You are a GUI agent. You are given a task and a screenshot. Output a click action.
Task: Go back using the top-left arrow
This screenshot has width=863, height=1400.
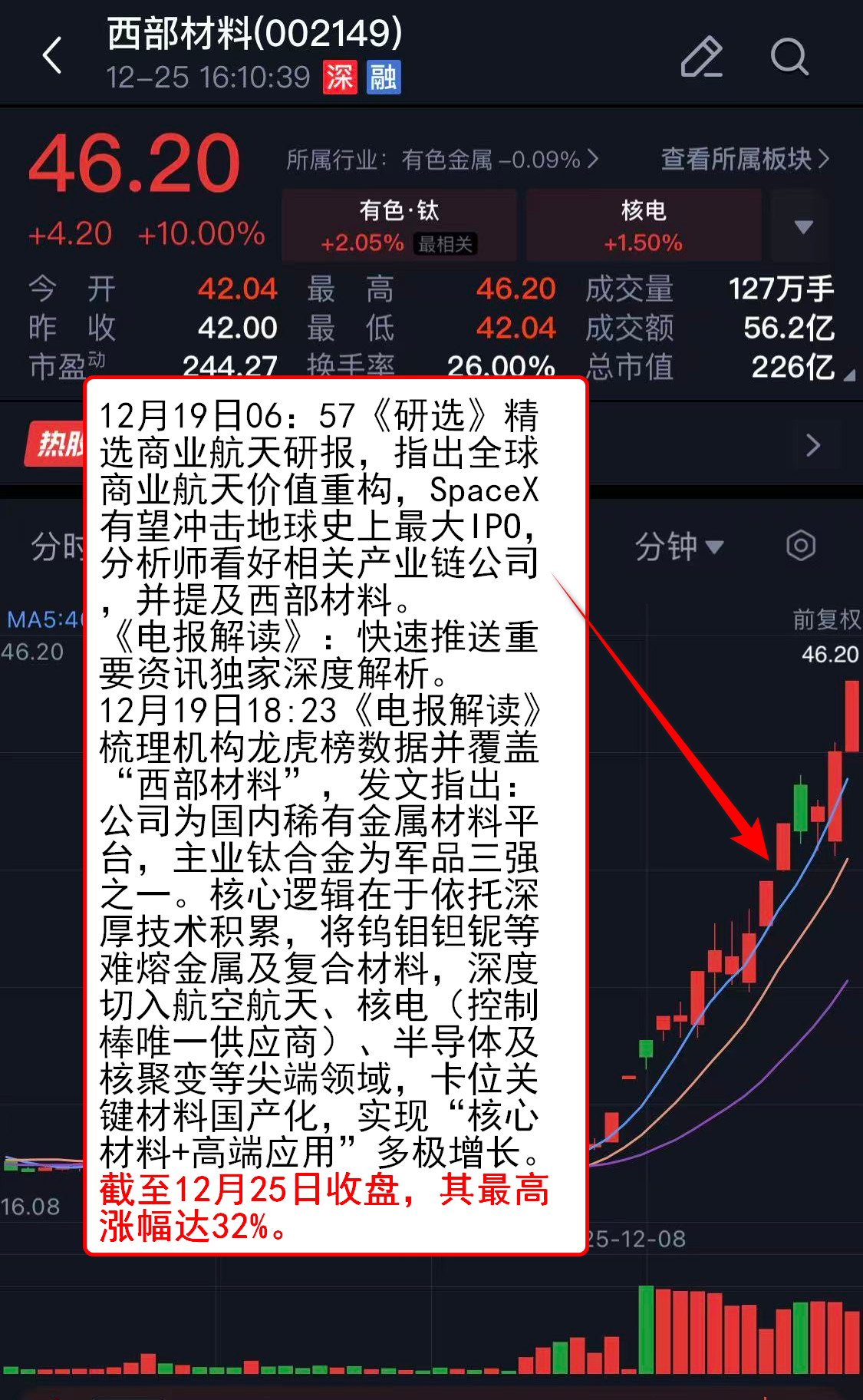(52, 56)
